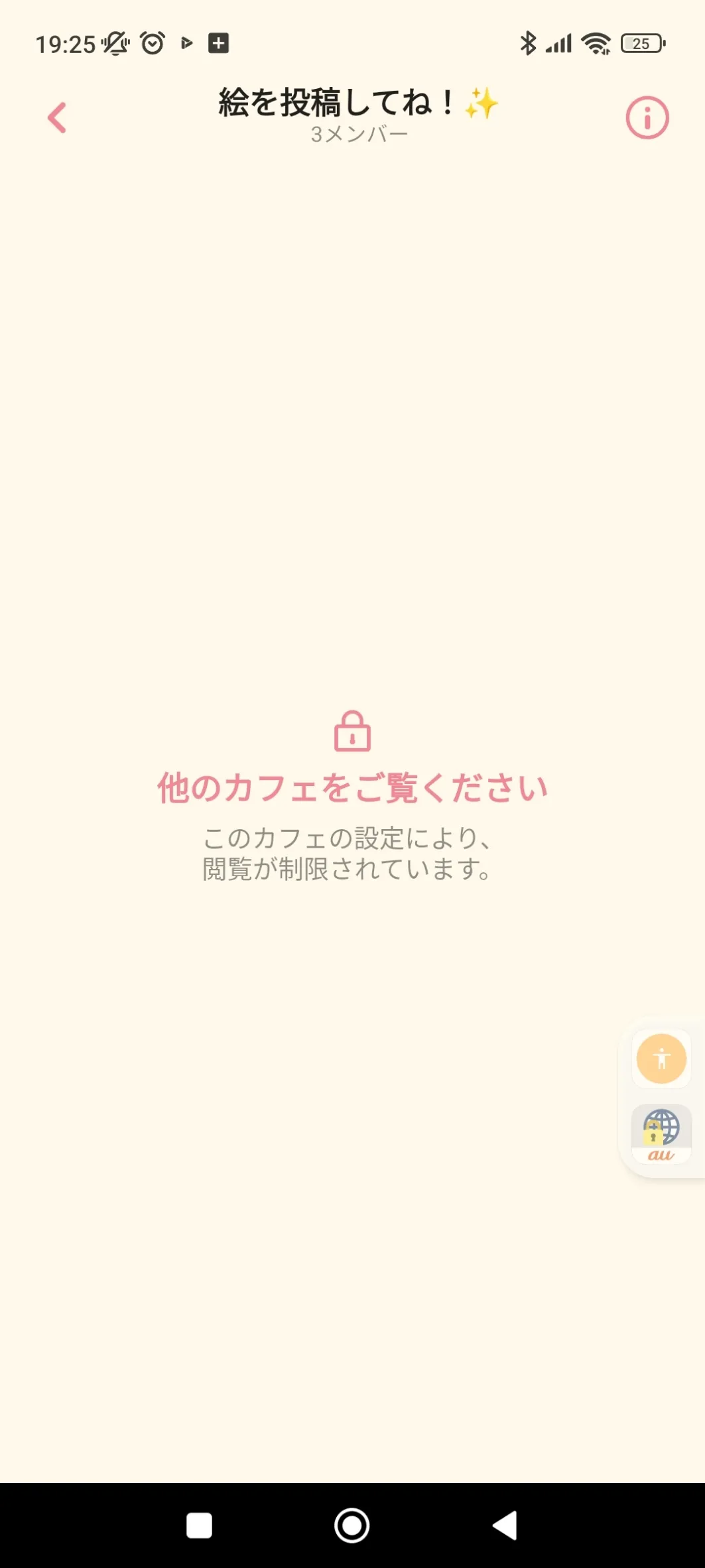Open the cafe info icon
Viewport: 705px width, 1568px height.
tap(647, 118)
